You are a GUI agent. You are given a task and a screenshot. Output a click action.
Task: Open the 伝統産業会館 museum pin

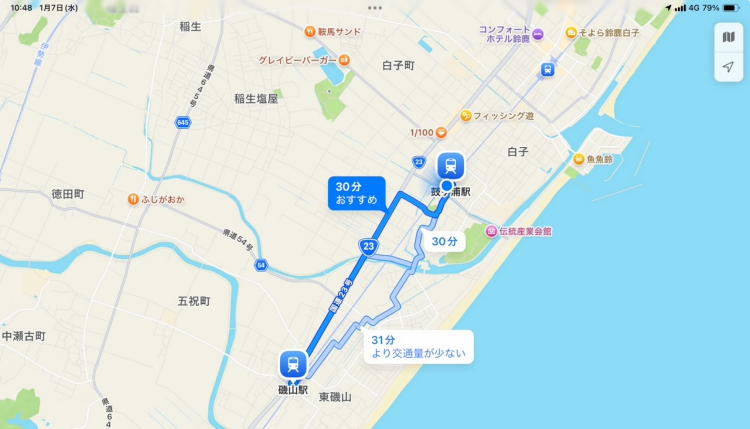pos(491,231)
